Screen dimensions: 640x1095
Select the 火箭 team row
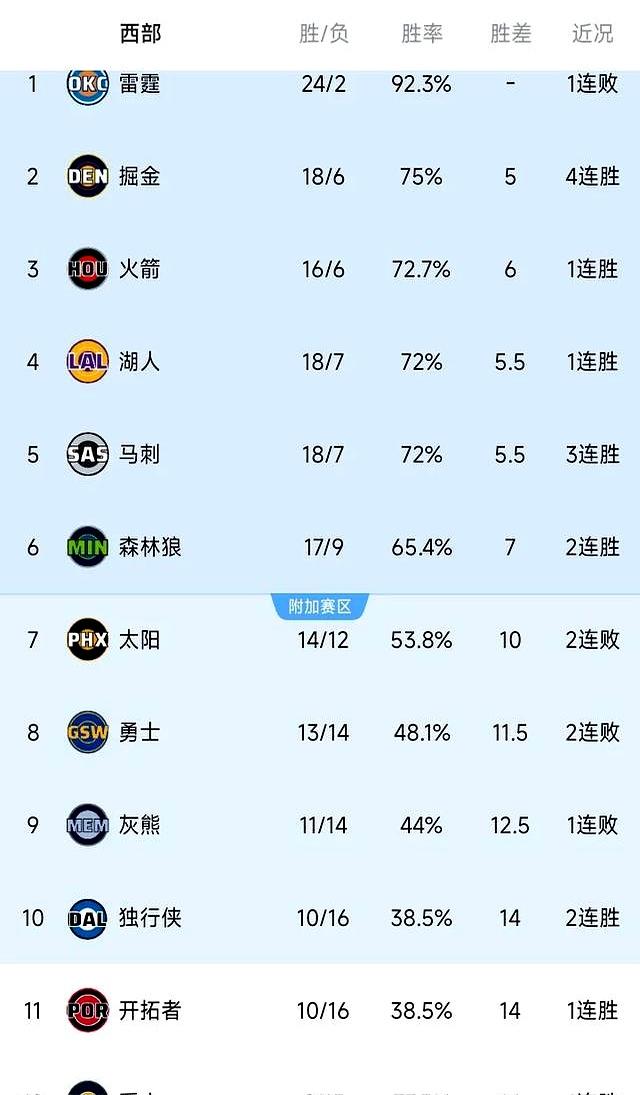139,269
